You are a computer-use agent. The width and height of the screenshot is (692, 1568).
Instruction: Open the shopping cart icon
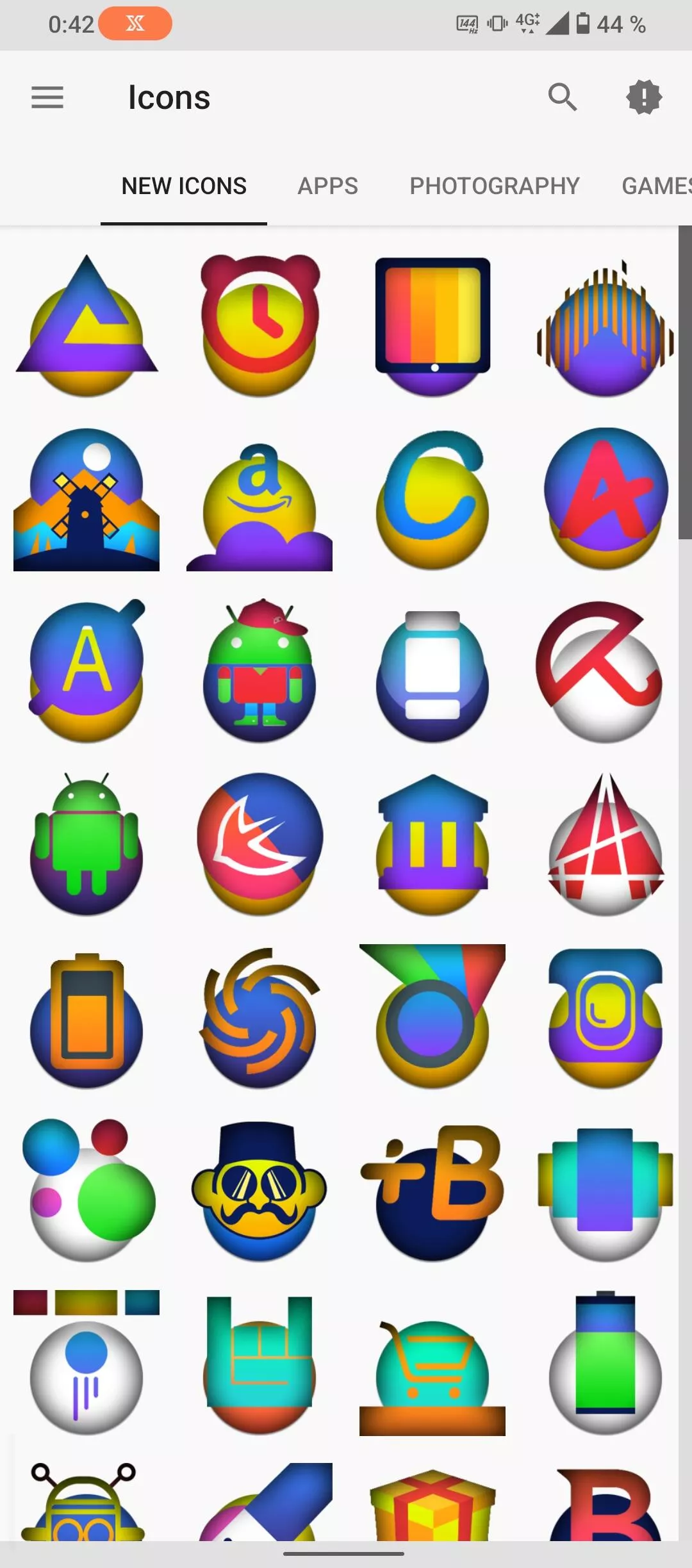click(x=432, y=1364)
